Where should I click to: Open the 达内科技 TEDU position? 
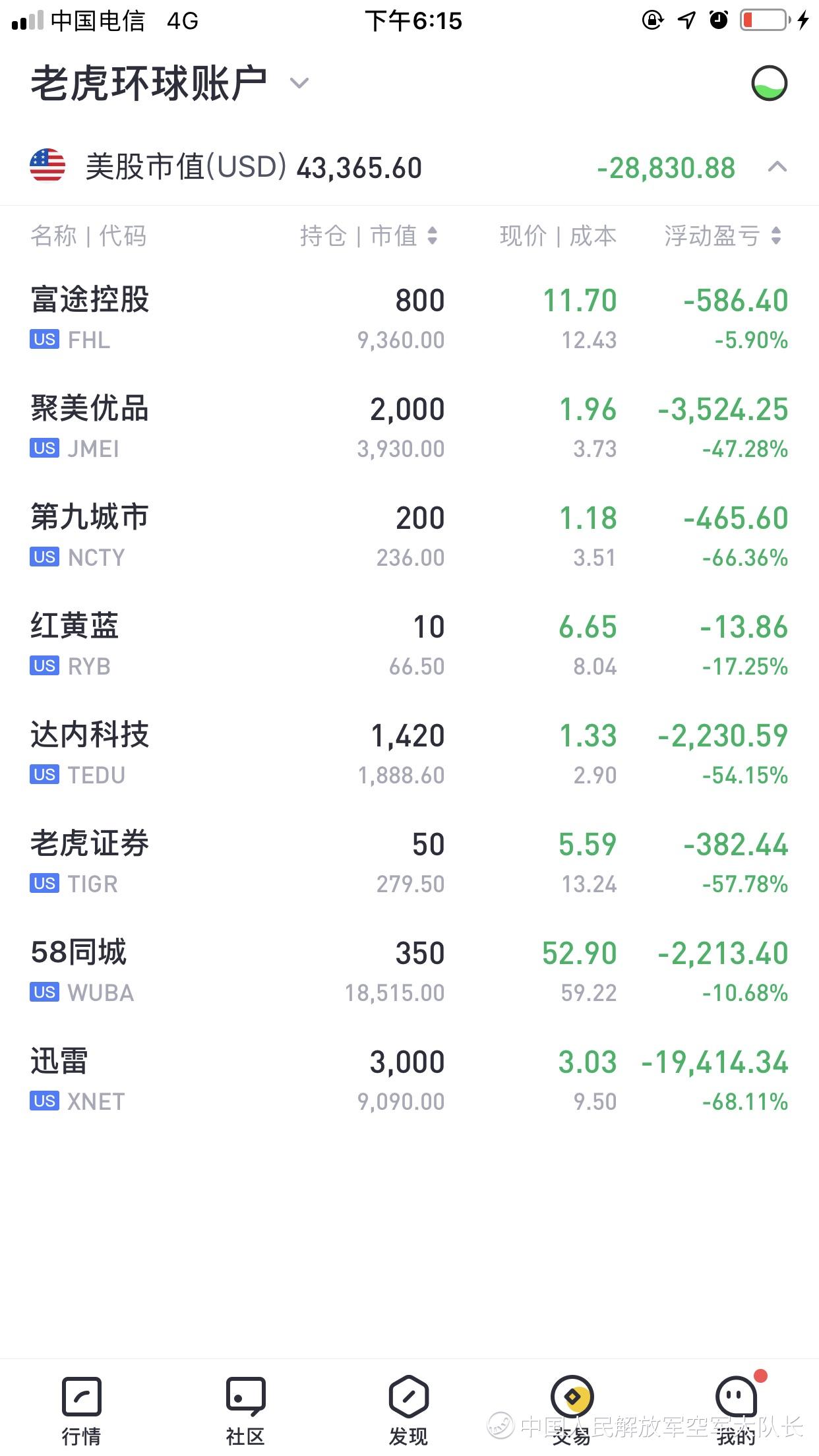[409, 754]
